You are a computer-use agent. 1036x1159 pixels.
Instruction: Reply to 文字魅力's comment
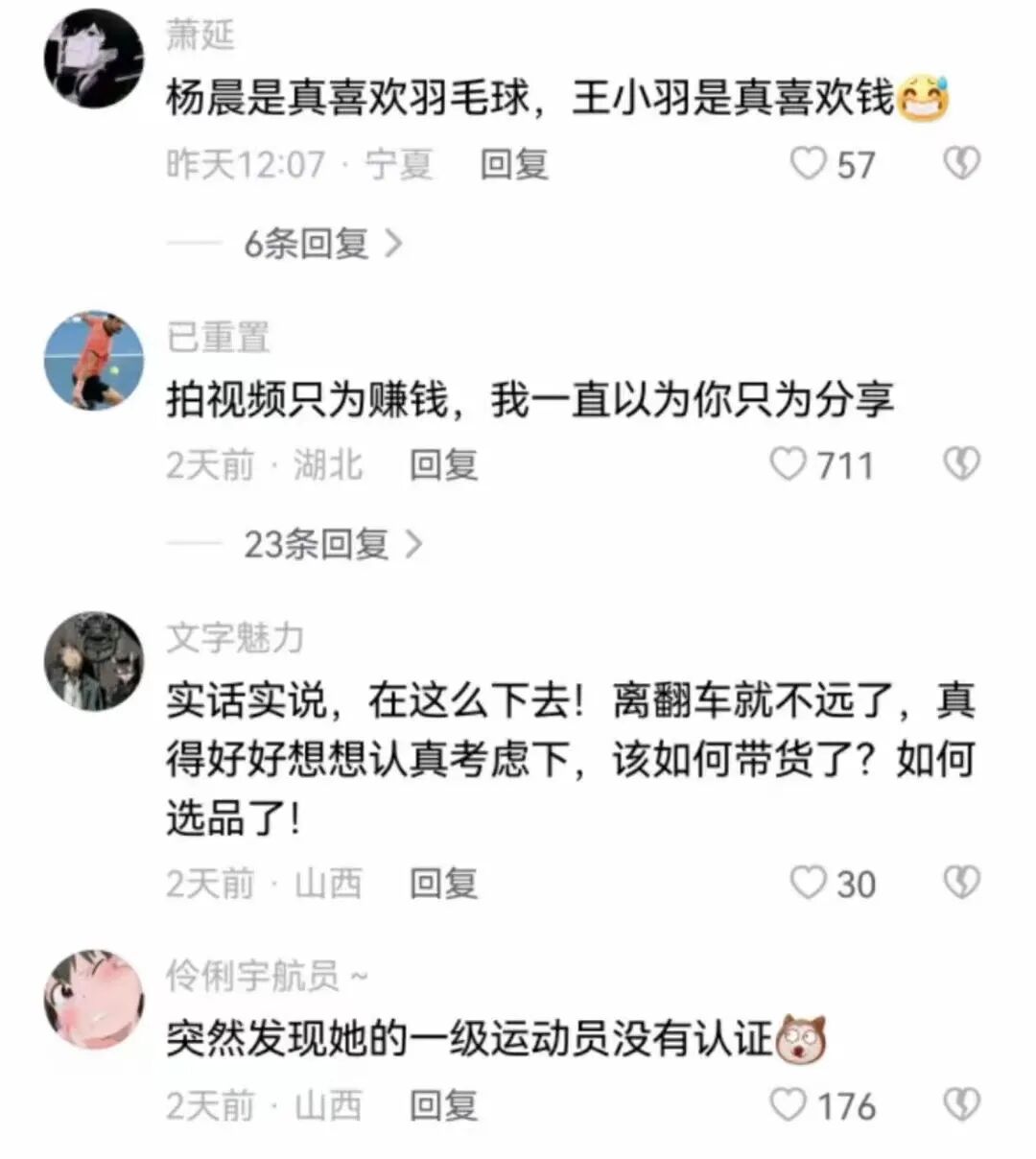[x=444, y=883]
